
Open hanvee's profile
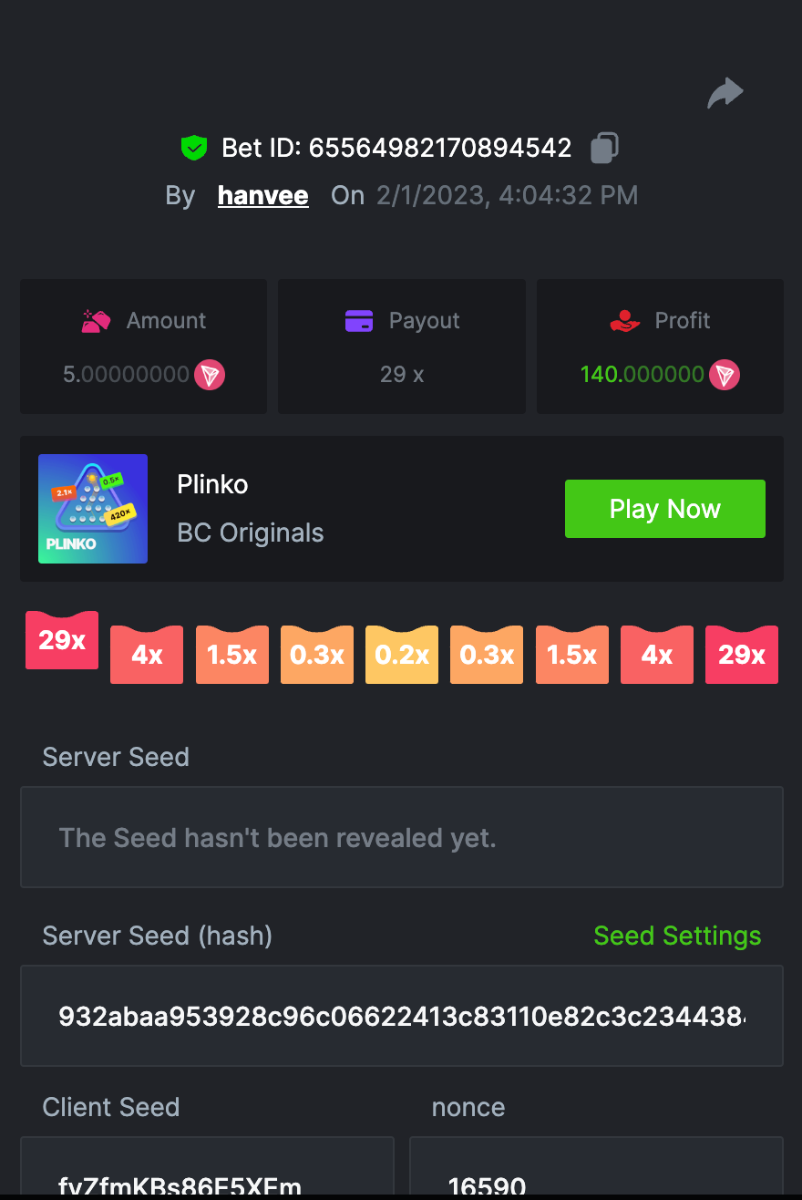pyautogui.click(x=263, y=195)
